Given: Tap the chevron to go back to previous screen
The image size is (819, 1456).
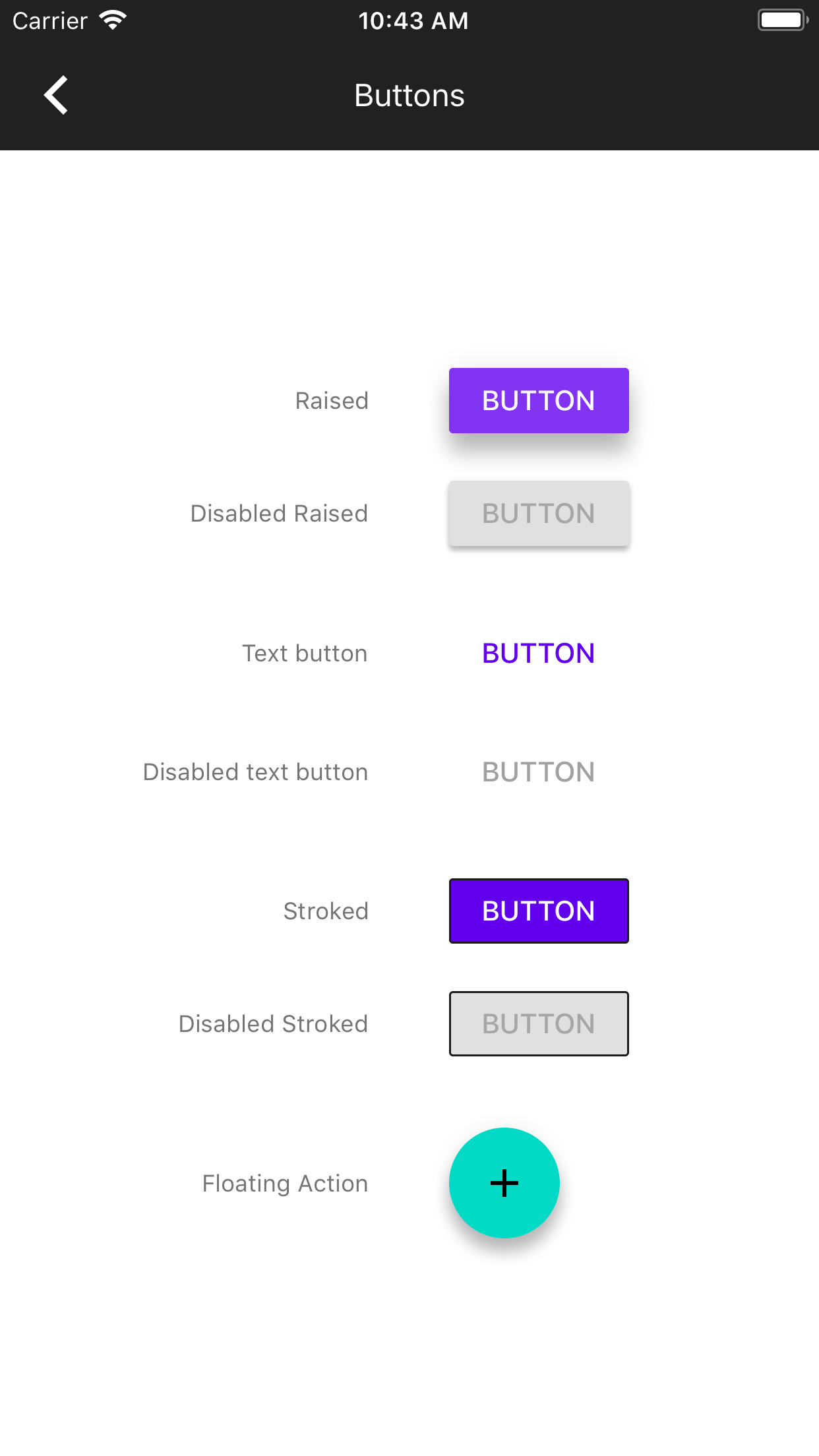Looking at the screenshot, I should 55,94.
